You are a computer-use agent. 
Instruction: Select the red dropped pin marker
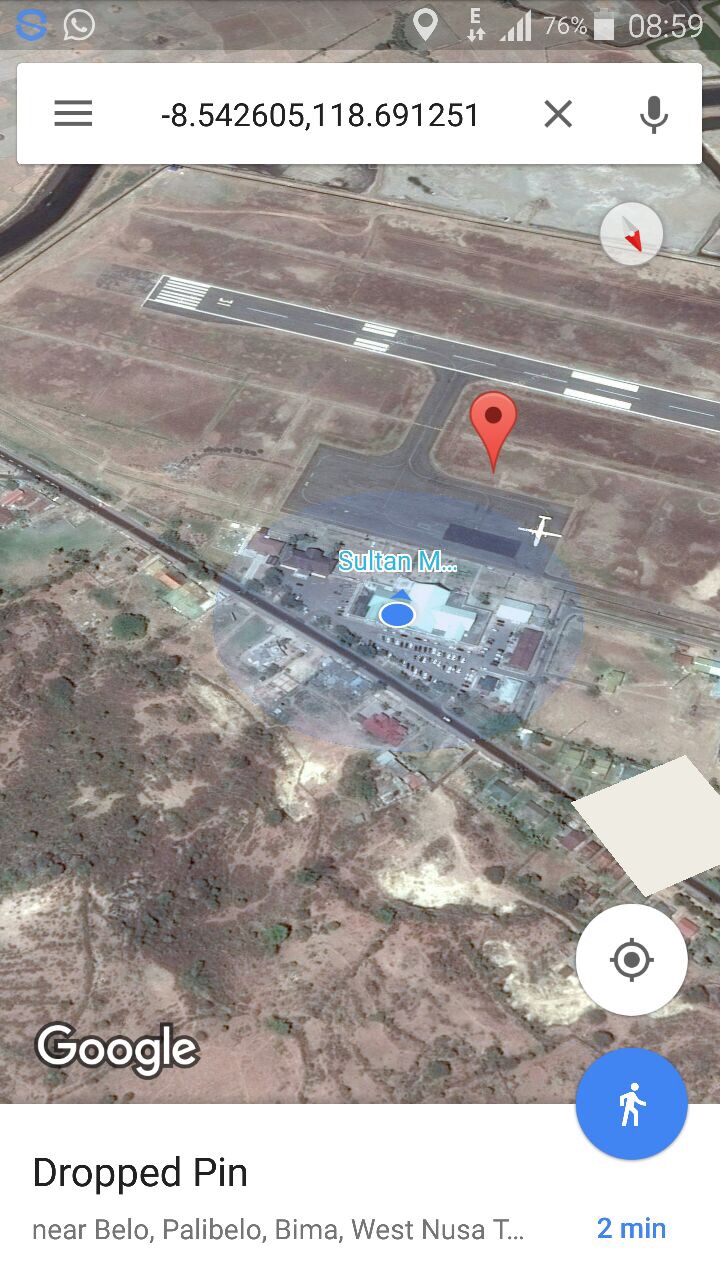(493, 421)
